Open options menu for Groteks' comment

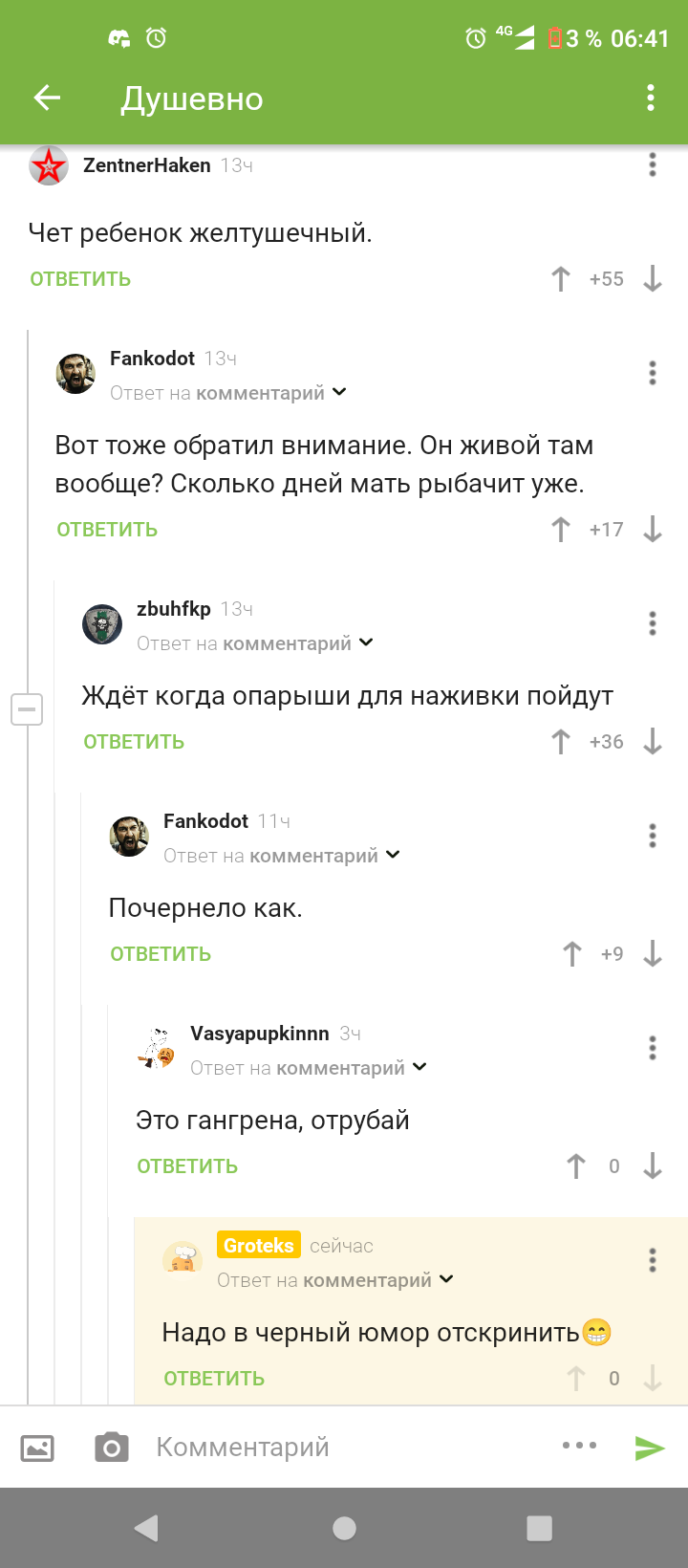[x=653, y=1260]
